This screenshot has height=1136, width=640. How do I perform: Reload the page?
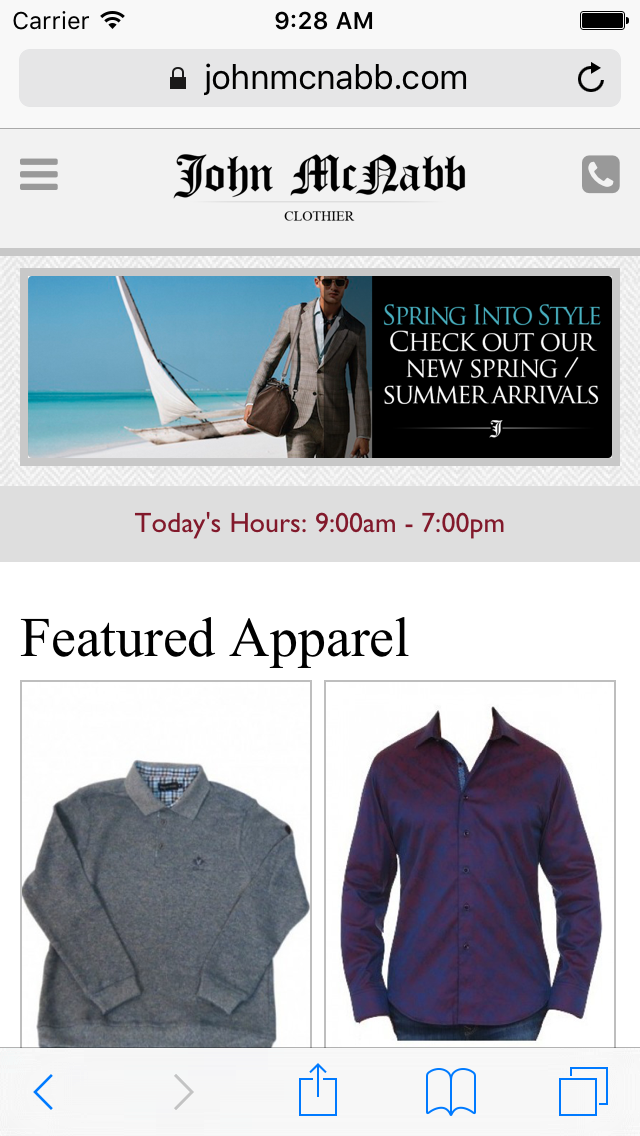tap(591, 78)
